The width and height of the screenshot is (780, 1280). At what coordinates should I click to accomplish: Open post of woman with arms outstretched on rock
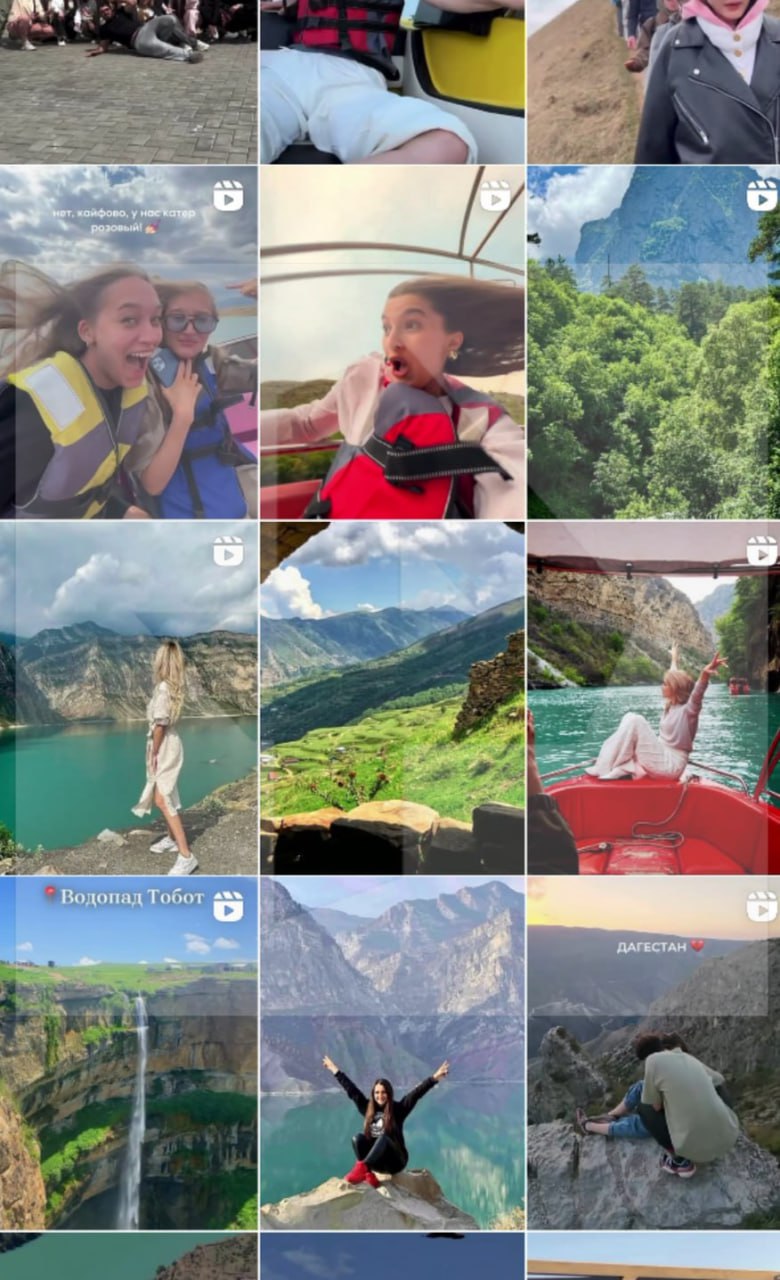click(392, 1054)
